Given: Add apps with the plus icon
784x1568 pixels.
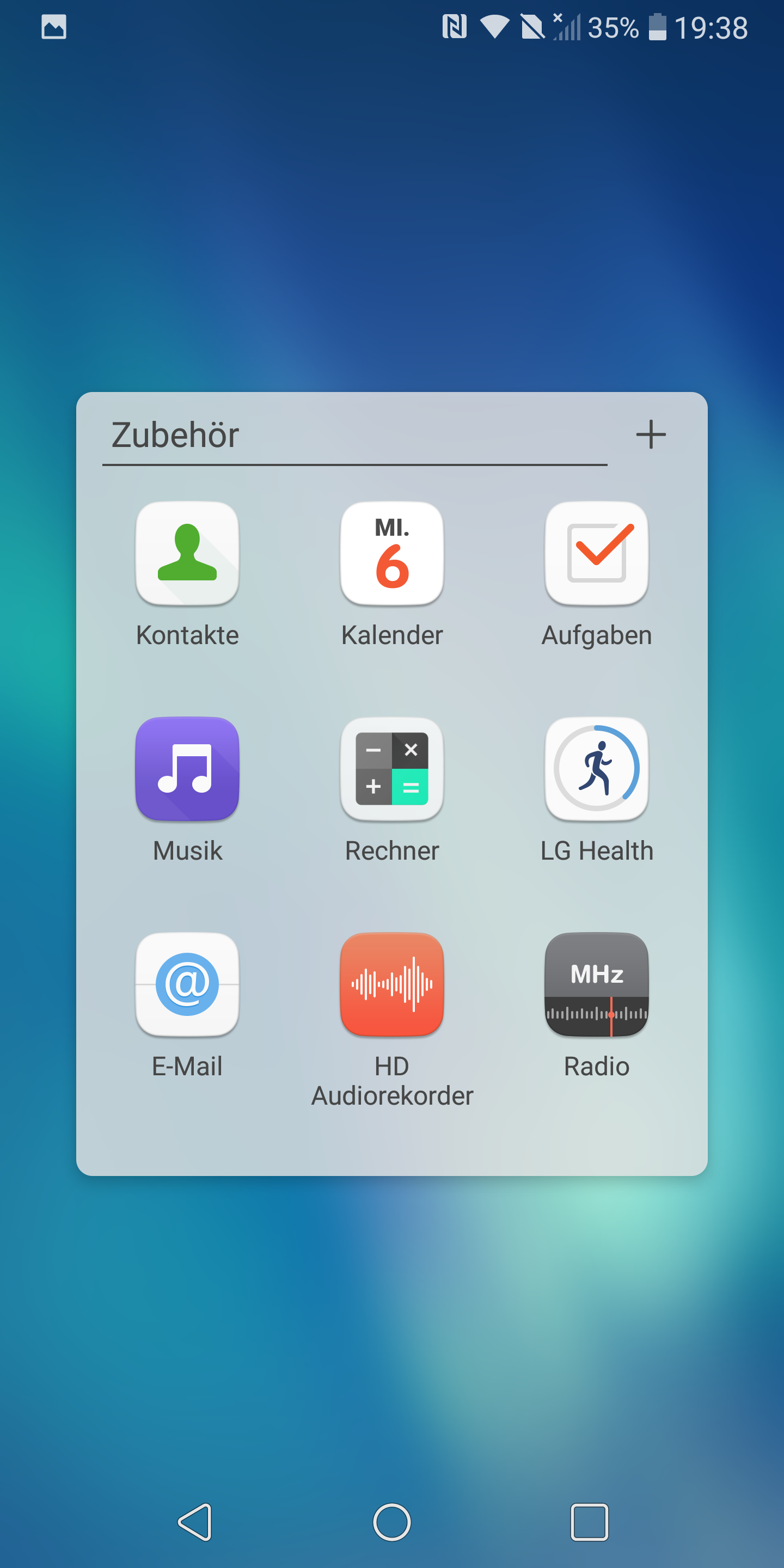Looking at the screenshot, I should 651,434.
